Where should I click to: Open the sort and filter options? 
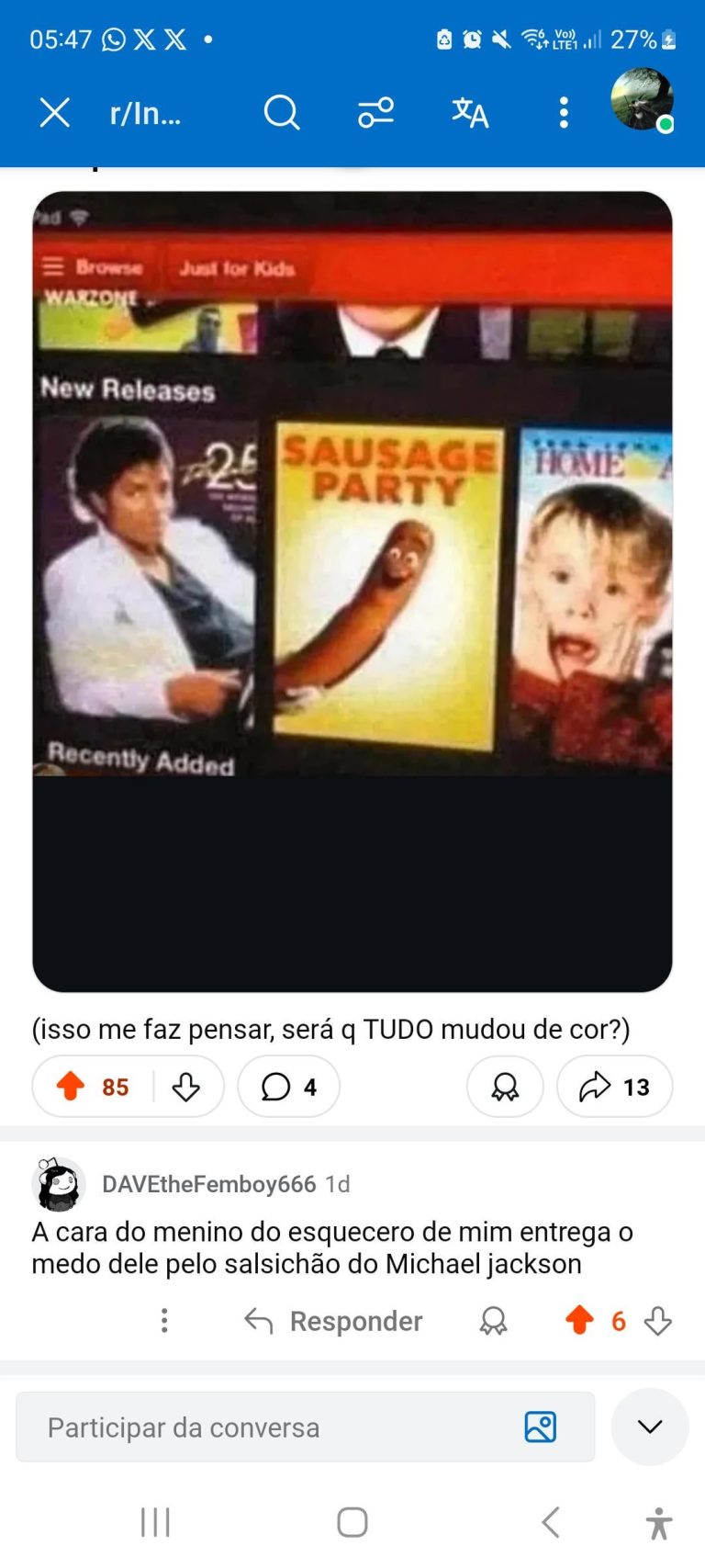click(x=375, y=113)
